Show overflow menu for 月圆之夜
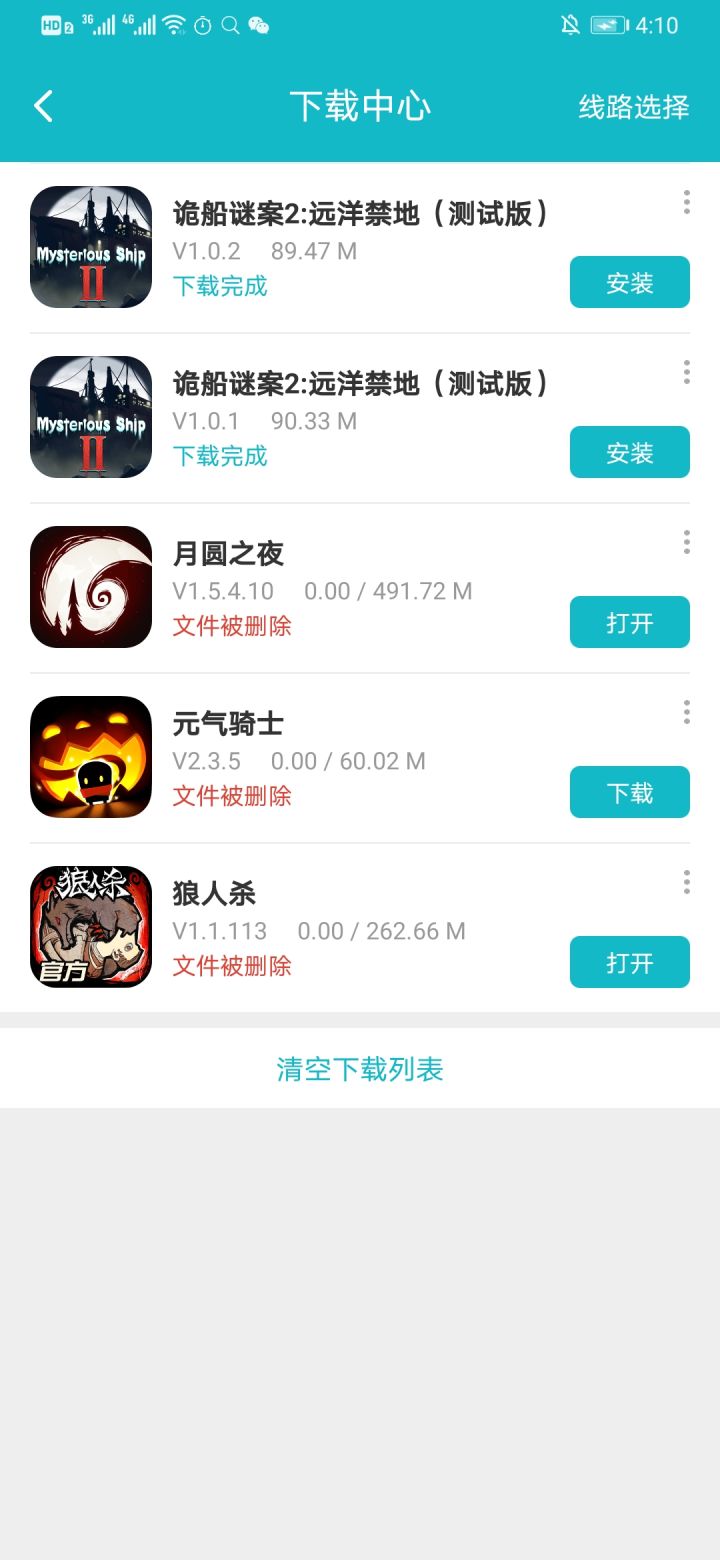720x1560 pixels. tap(686, 542)
